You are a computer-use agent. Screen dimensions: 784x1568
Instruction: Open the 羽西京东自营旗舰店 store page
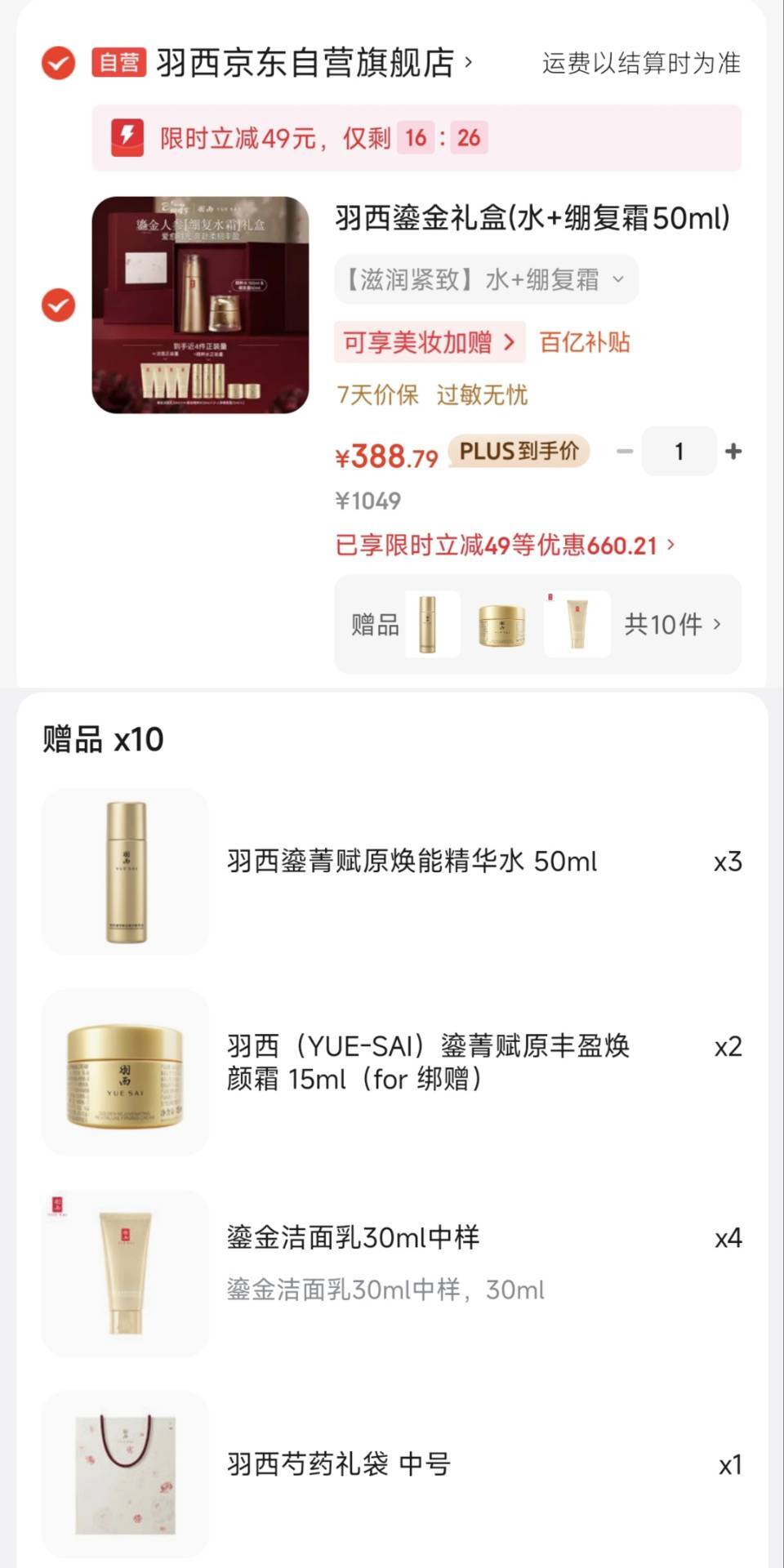[306, 64]
